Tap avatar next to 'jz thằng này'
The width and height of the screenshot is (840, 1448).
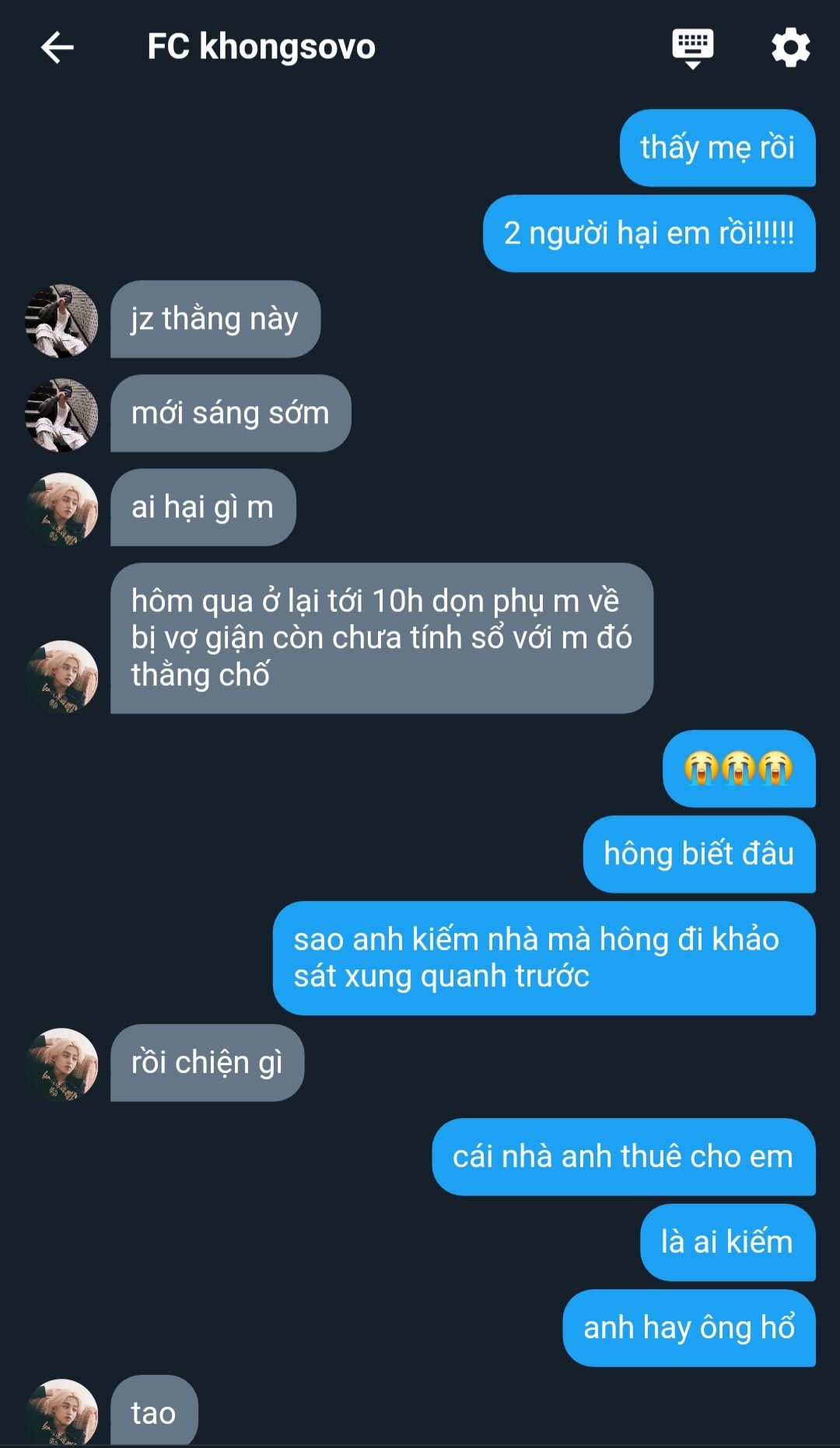click(x=61, y=321)
